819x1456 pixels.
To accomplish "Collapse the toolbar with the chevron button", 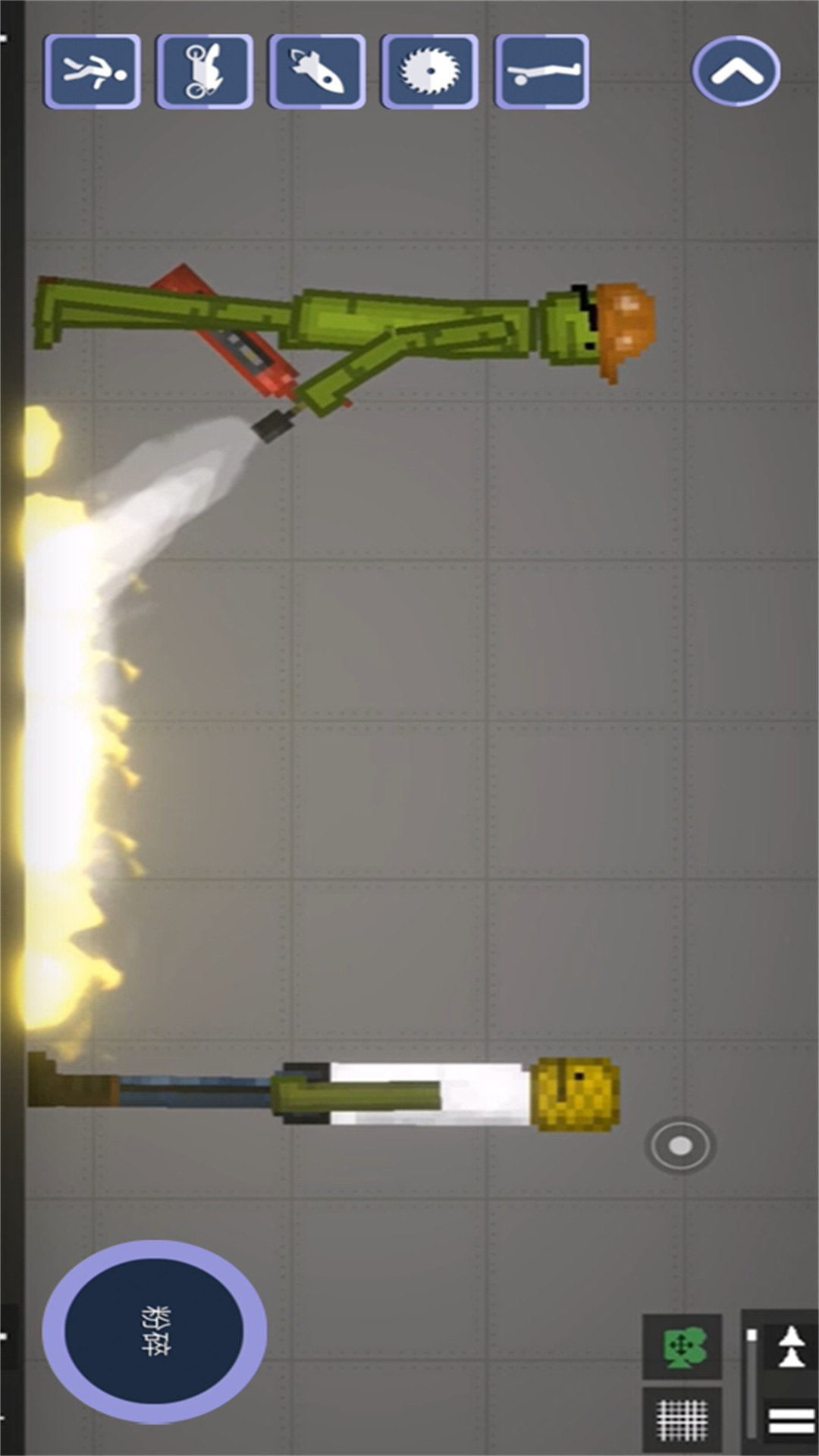I will tap(736, 71).
